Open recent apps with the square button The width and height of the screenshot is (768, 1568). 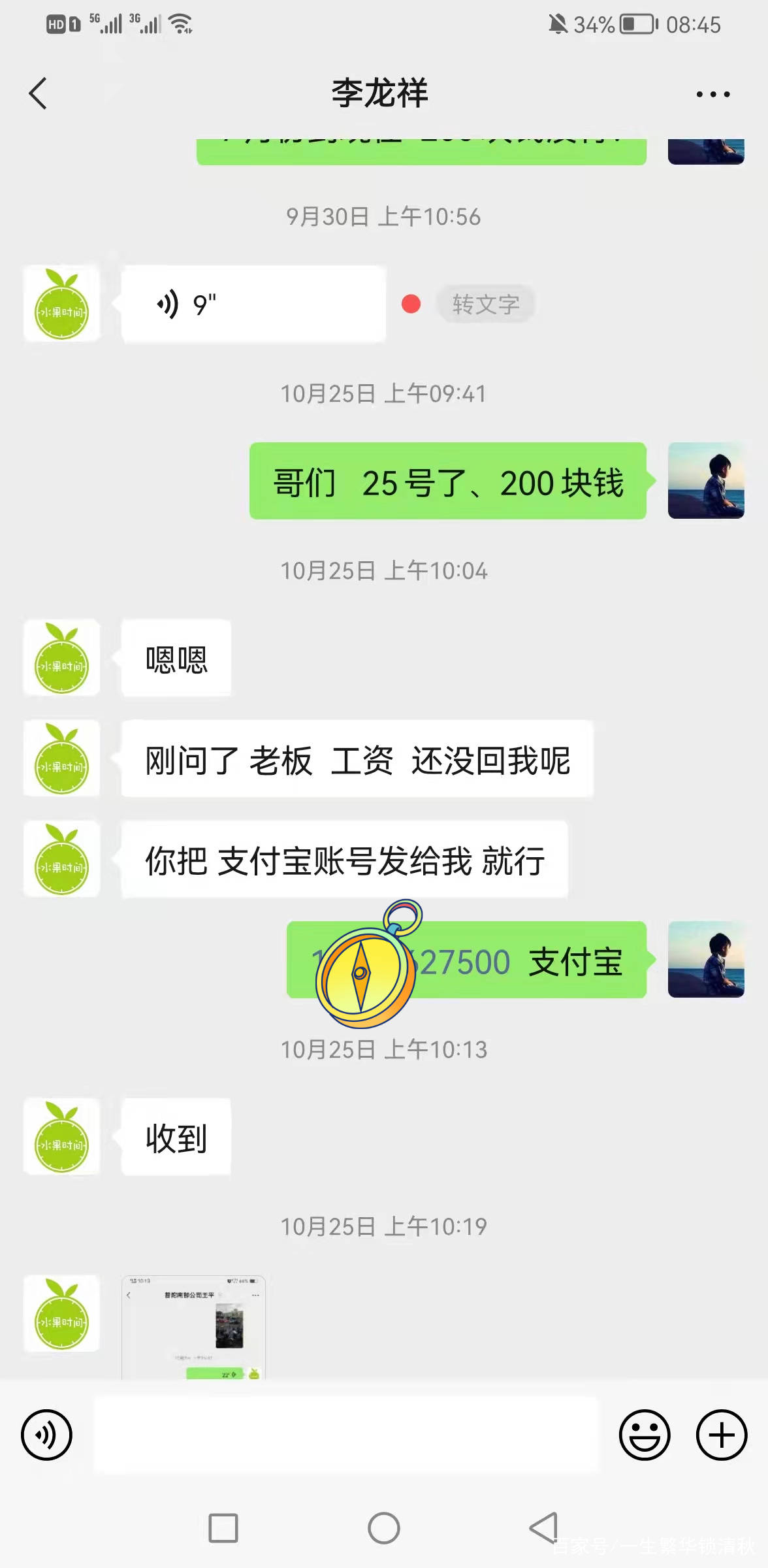point(223,1528)
